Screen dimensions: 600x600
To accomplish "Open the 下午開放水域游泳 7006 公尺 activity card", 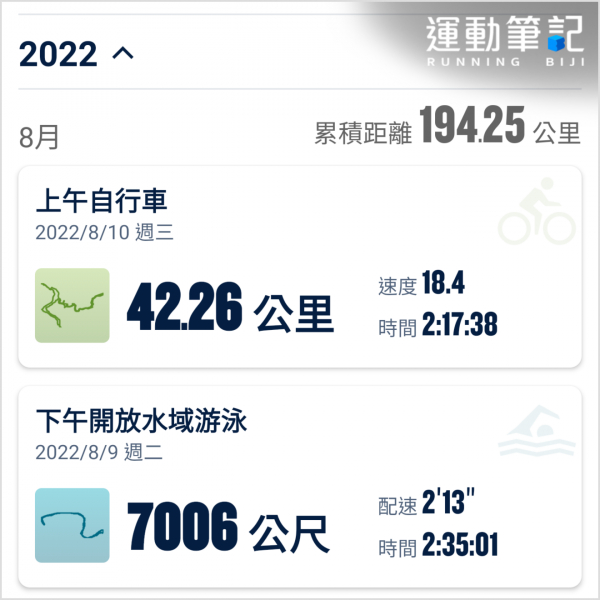I will (x=300, y=486).
